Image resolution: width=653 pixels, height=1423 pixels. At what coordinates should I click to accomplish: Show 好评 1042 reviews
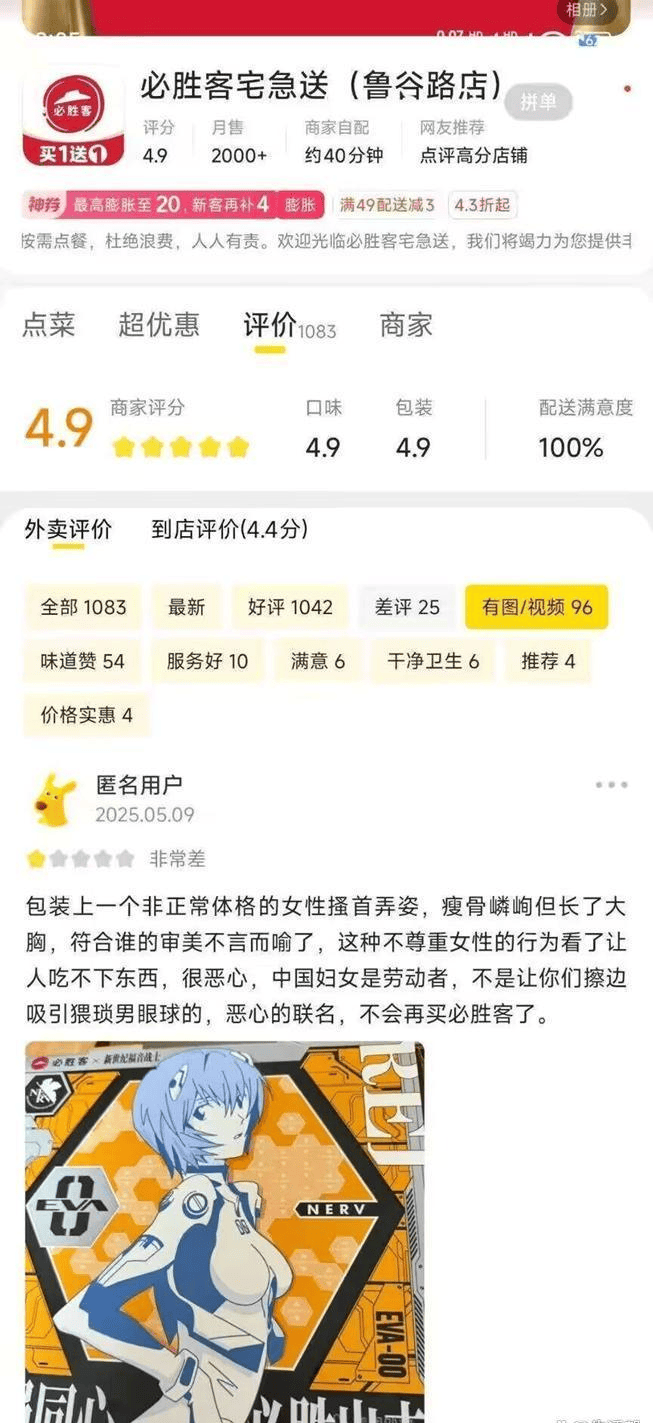(290, 607)
